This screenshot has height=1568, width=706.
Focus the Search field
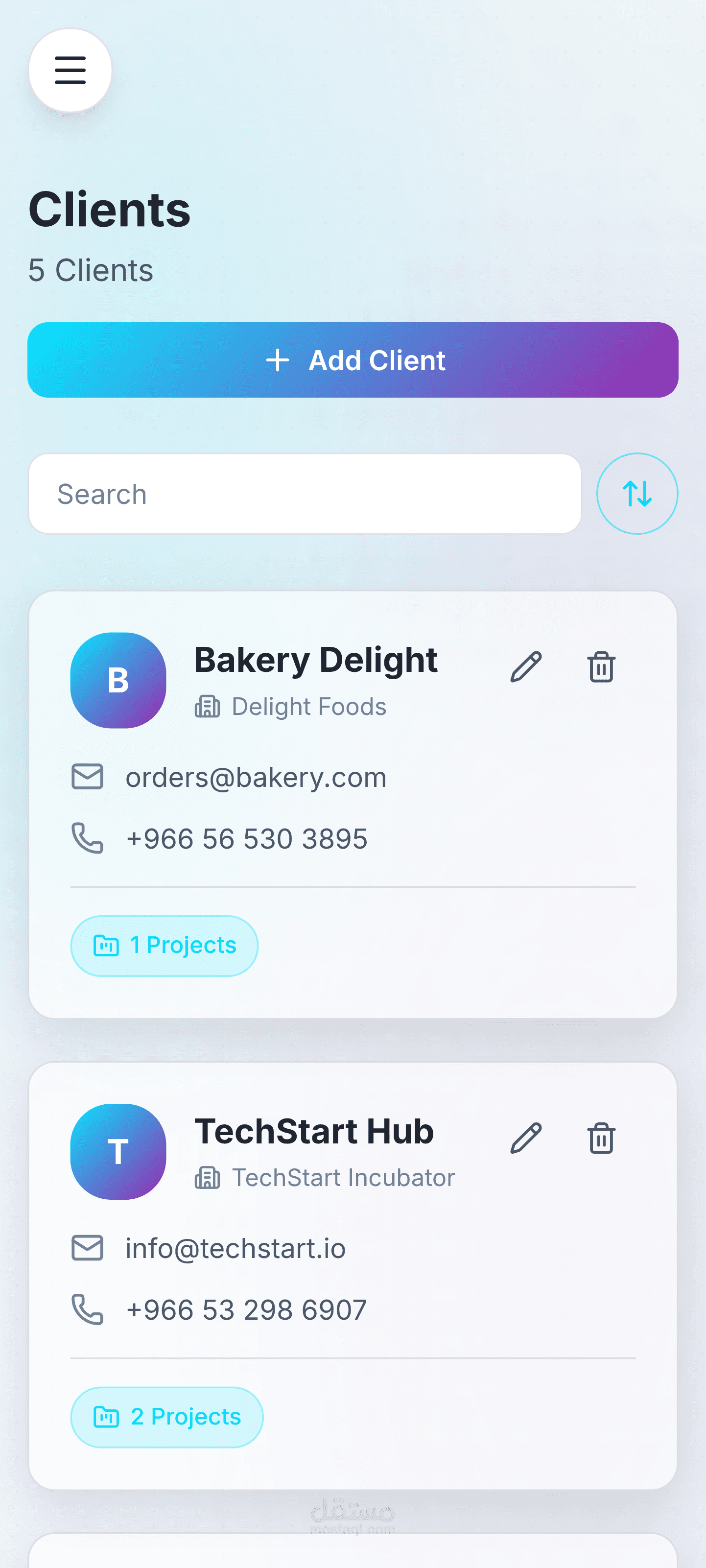(305, 494)
